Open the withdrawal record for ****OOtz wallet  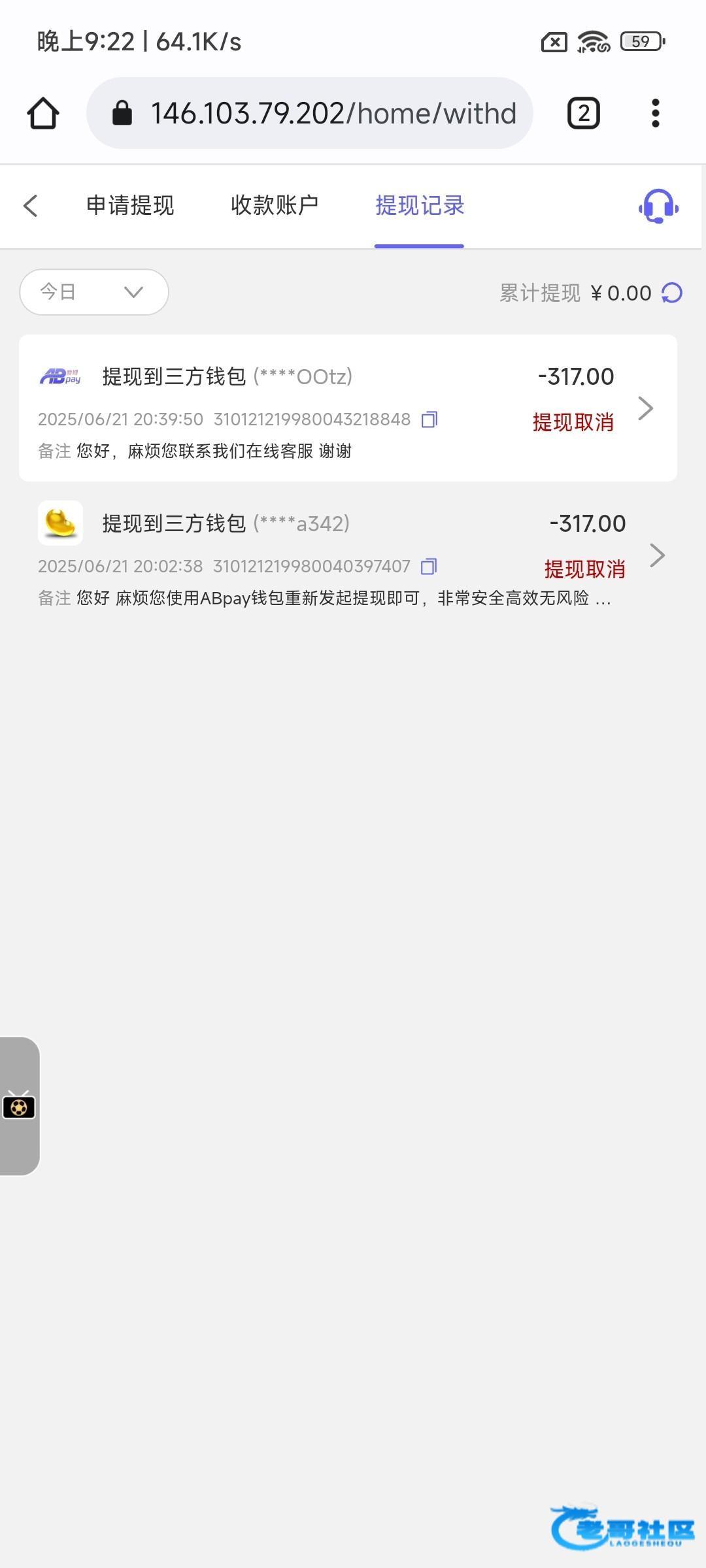click(645, 408)
